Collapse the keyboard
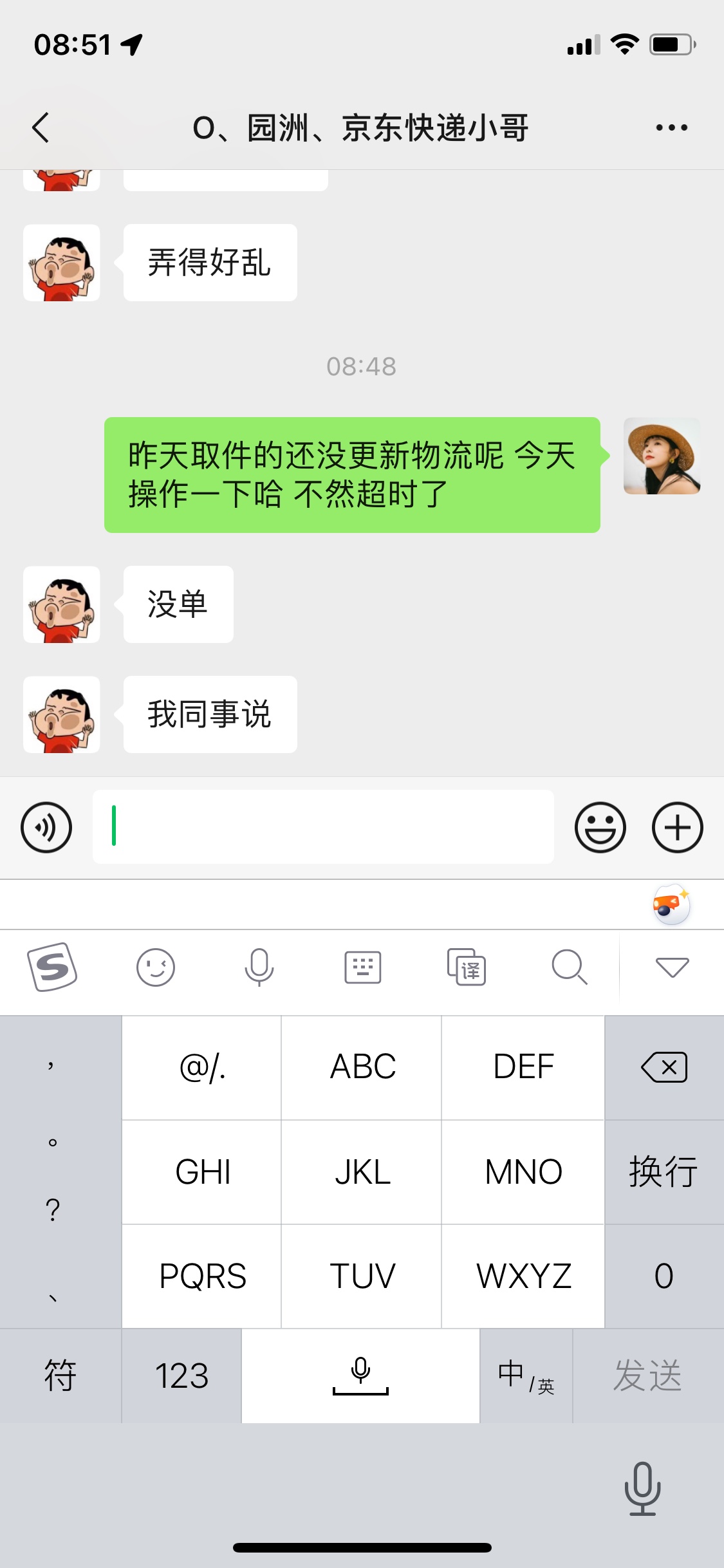 click(672, 967)
